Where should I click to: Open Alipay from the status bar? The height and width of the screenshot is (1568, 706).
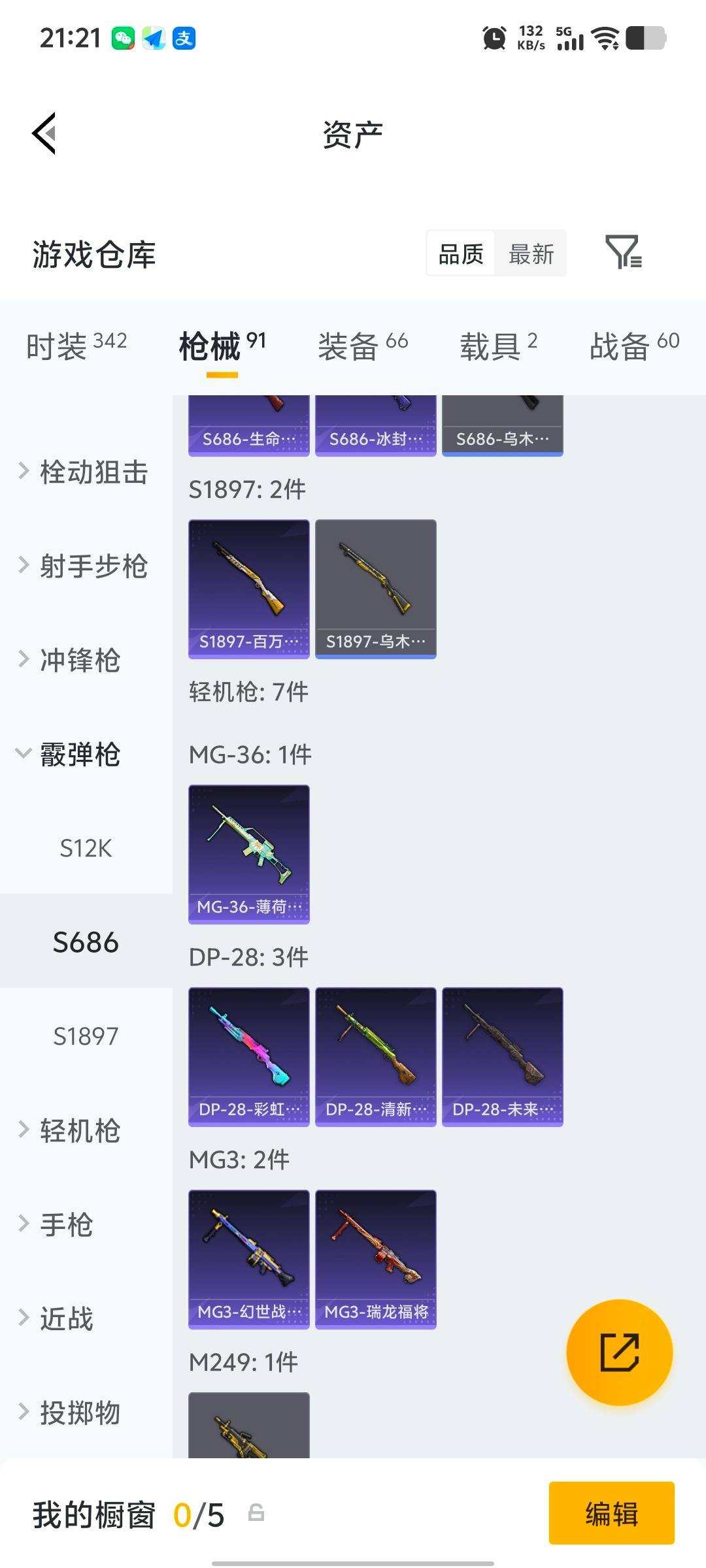click(184, 39)
